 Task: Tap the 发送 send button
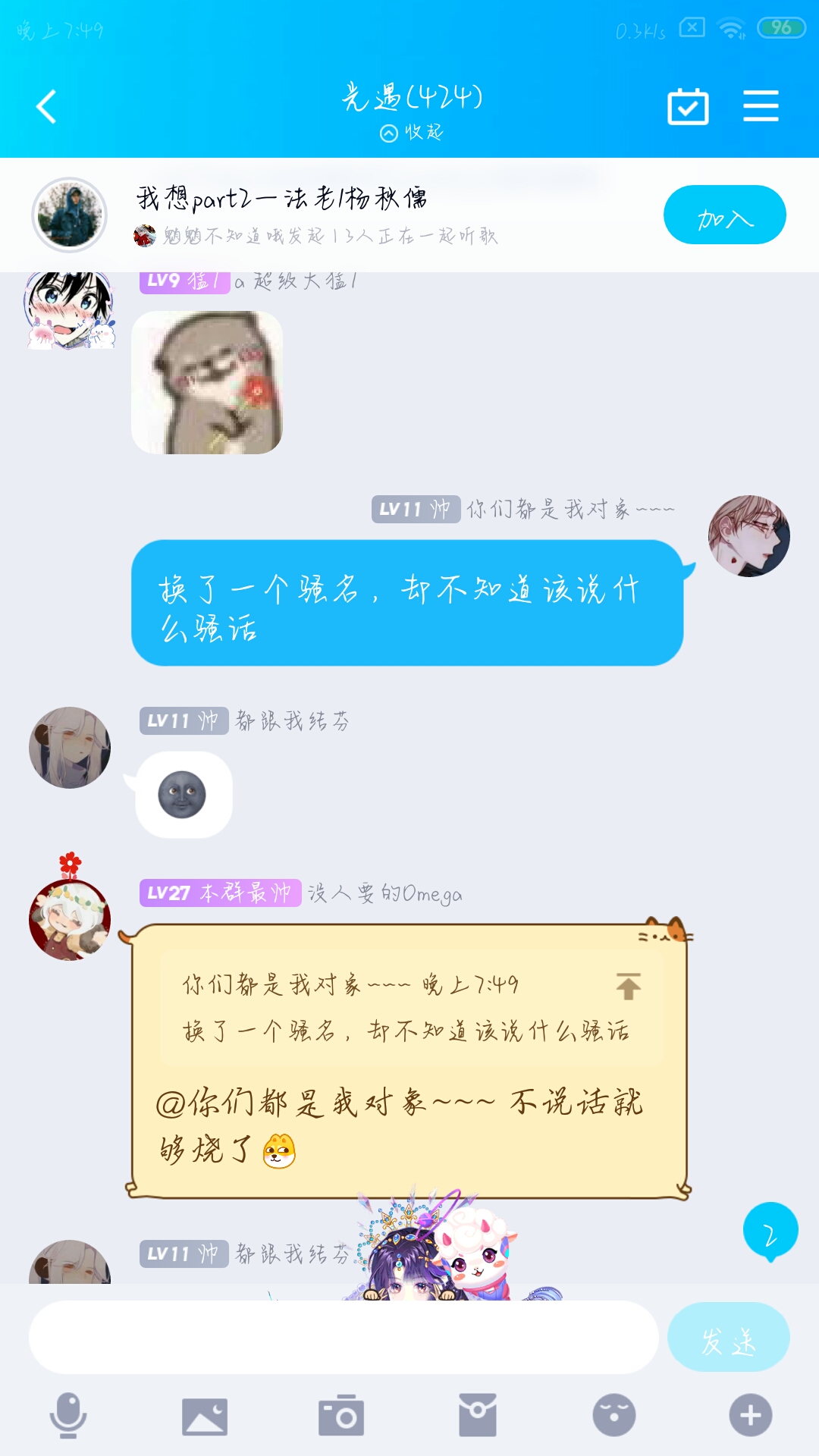[x=728, y=1338]
